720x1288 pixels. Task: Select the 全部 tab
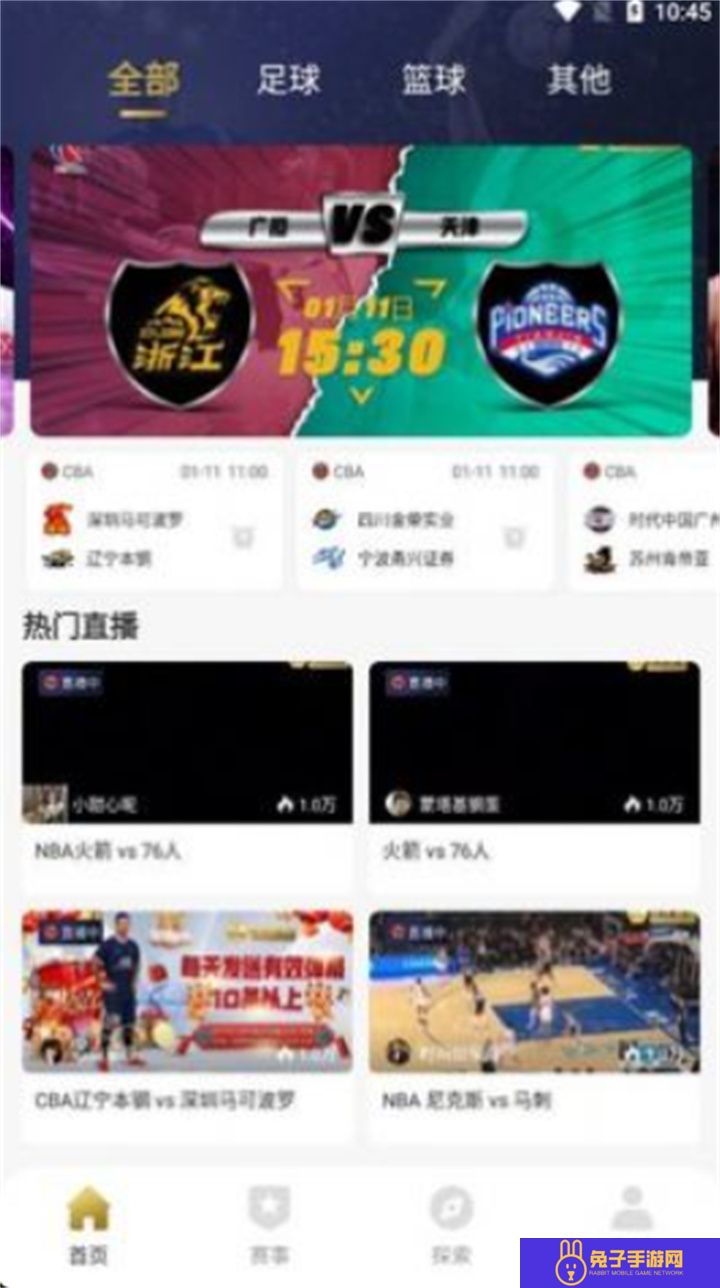pyautogui.click(x=143, y=80)
